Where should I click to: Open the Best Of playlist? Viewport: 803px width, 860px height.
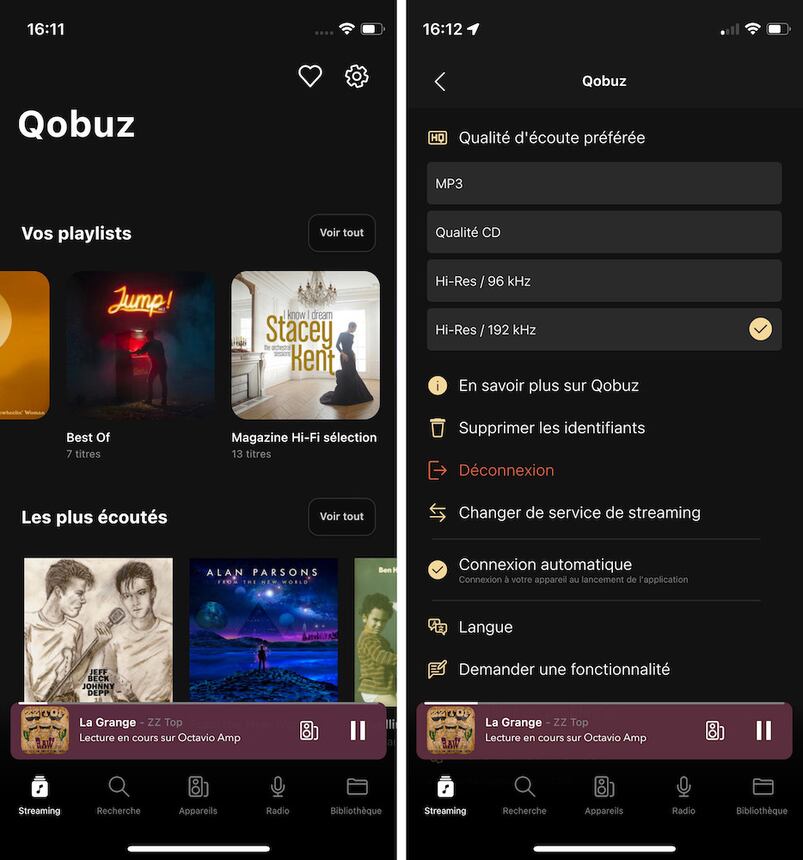[140, 345]
